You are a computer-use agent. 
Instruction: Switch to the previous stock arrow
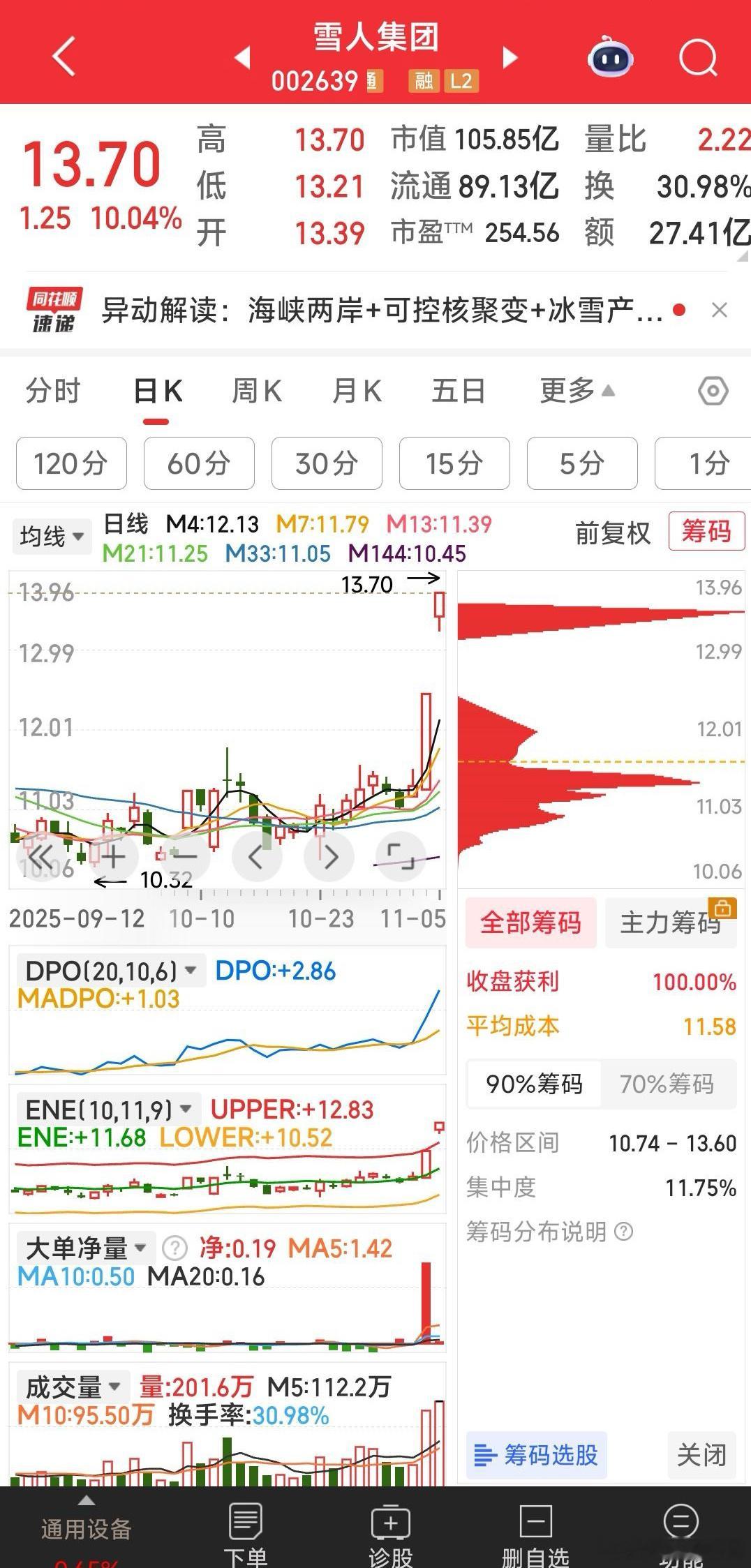click(242, 57)
